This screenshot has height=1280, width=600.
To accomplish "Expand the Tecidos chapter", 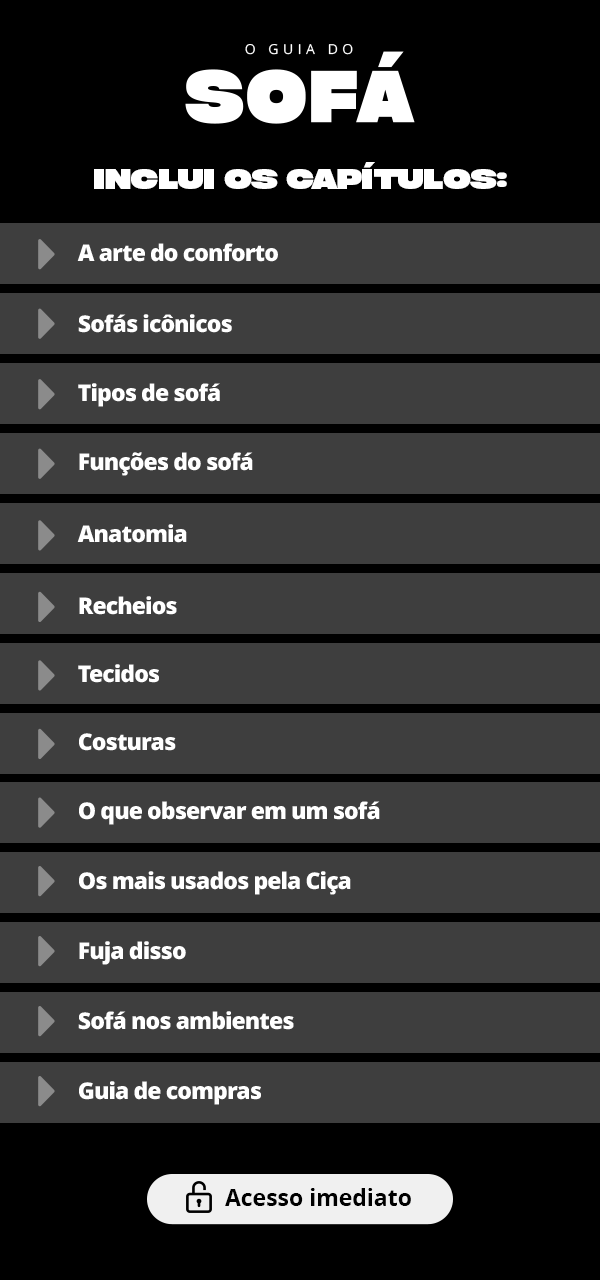I will (300, 673).
